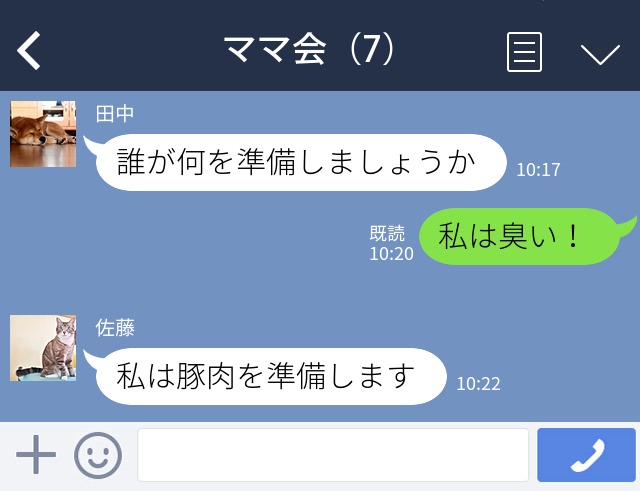Focus the message text field
The image size is (640, 491).
pos(332,455)
